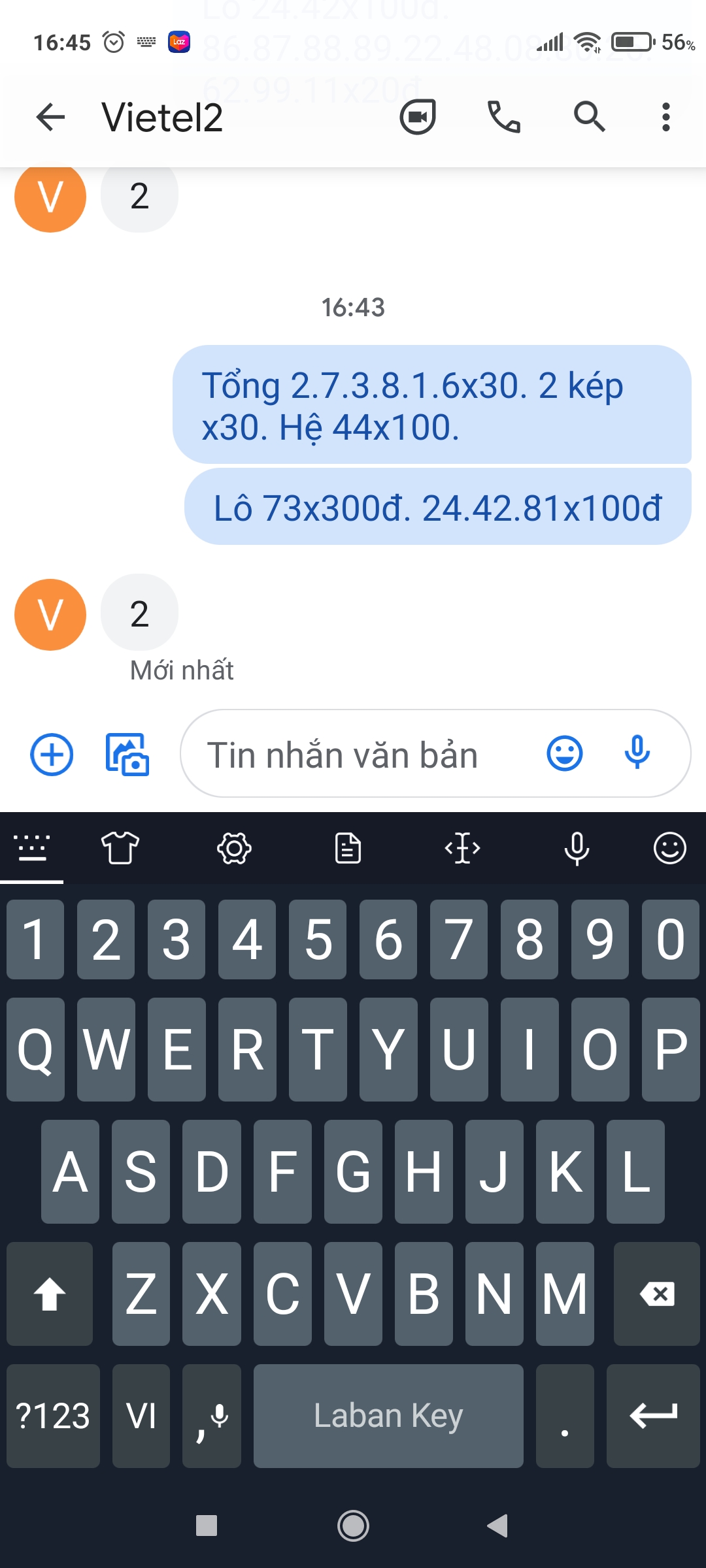Tap the backspace key
Viewport: 706px width, 1568px height.
(x=657, y=1294)
